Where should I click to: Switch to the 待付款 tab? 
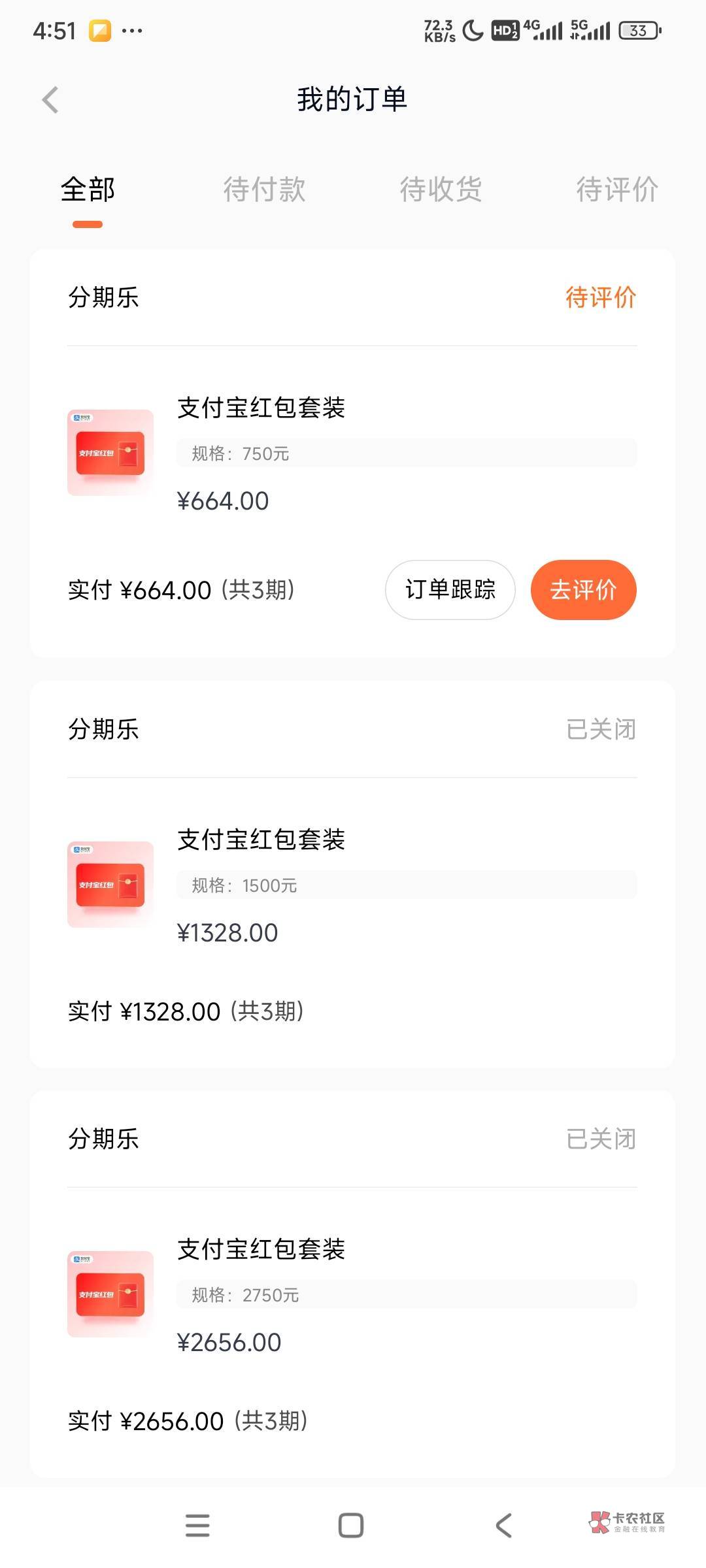[264, 190]
